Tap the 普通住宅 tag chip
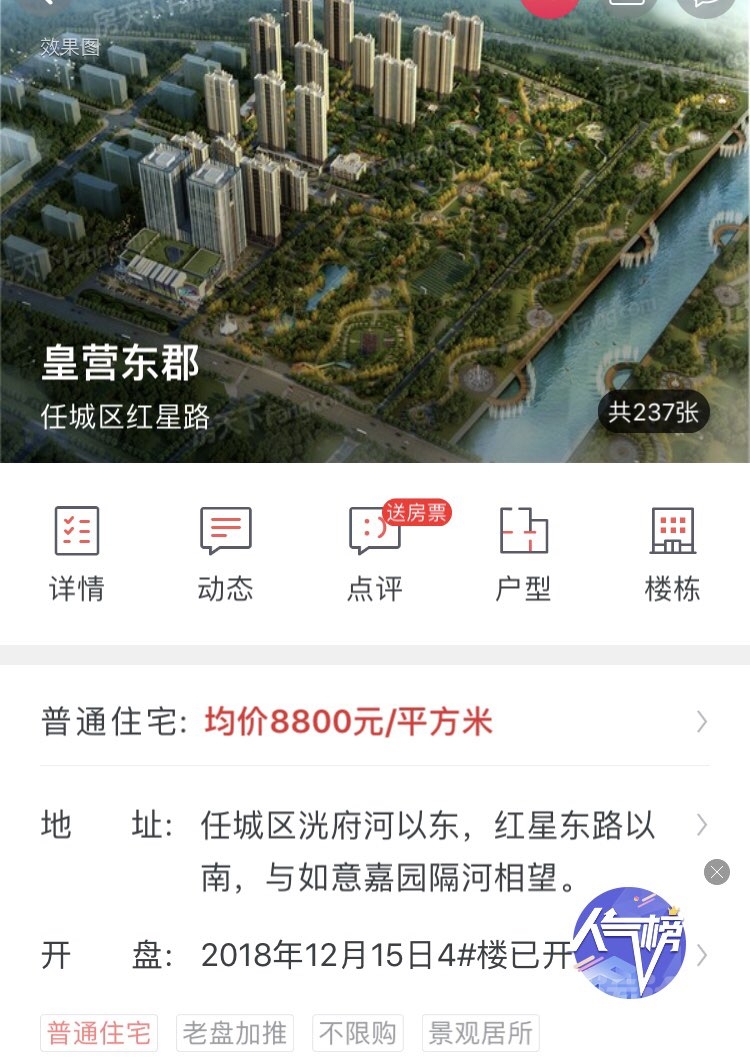Screen dimensions: 750x1058 pos(99,1032)
